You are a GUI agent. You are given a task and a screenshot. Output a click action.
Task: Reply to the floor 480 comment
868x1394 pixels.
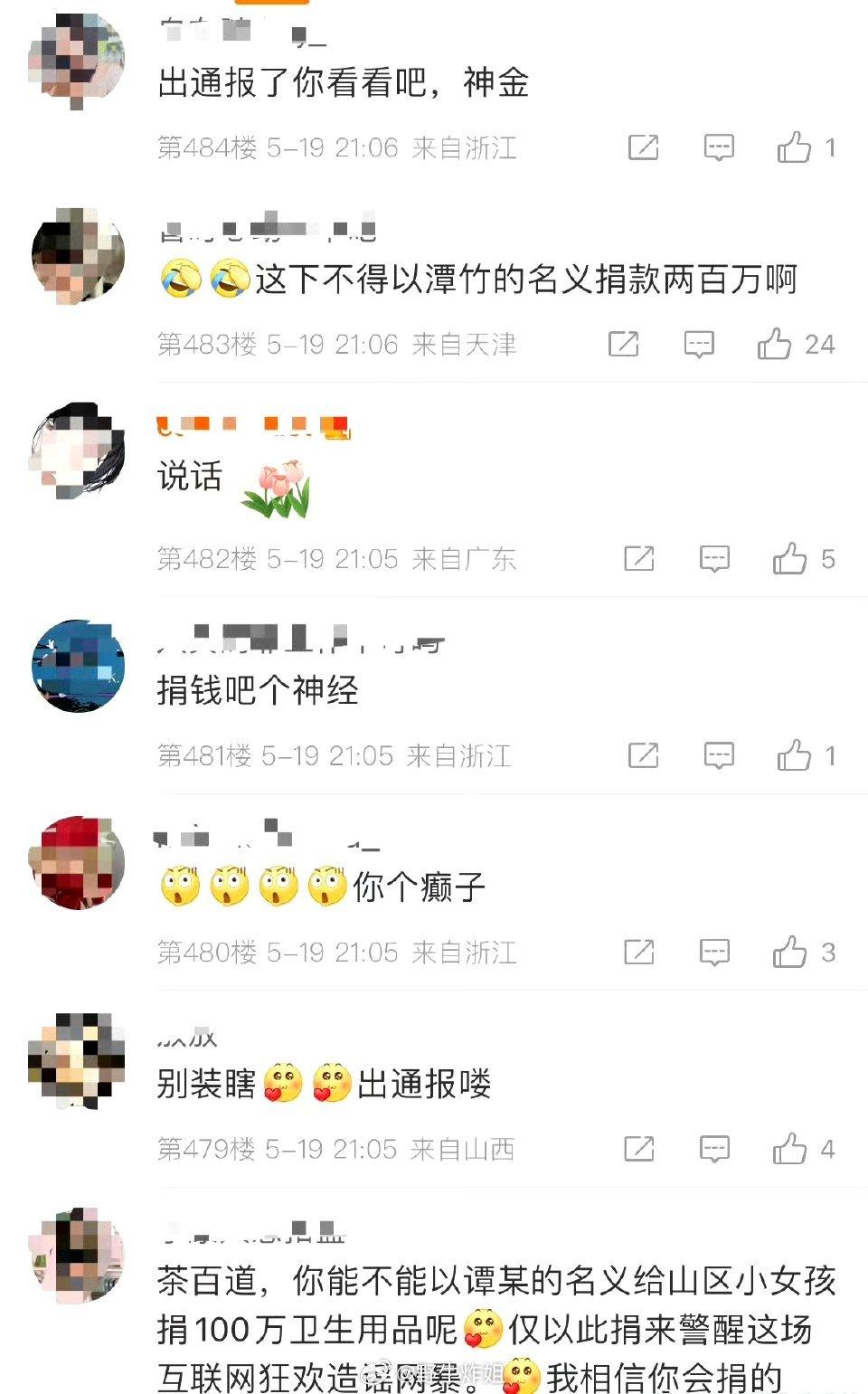click(714, 952)
